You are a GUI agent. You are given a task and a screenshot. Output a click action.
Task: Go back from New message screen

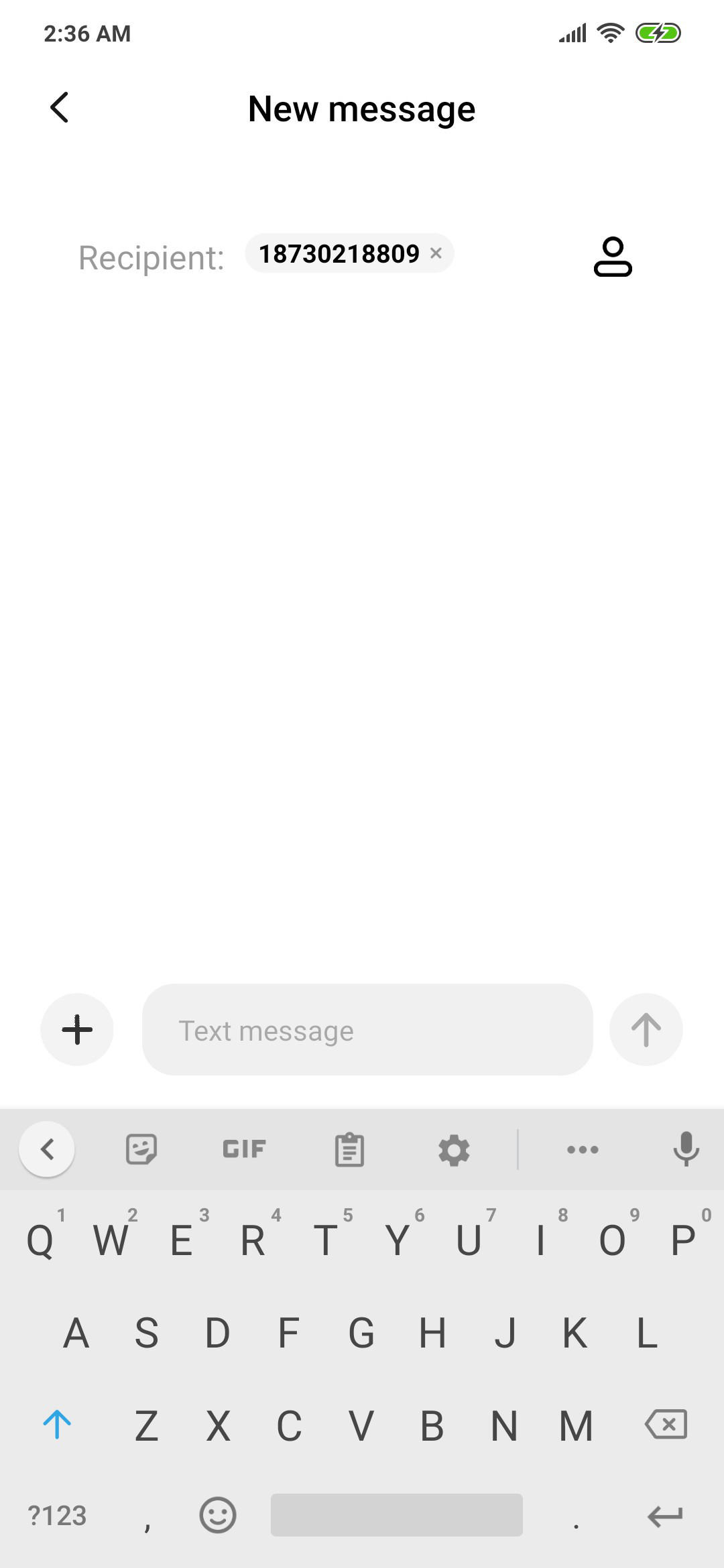(60, 107)
